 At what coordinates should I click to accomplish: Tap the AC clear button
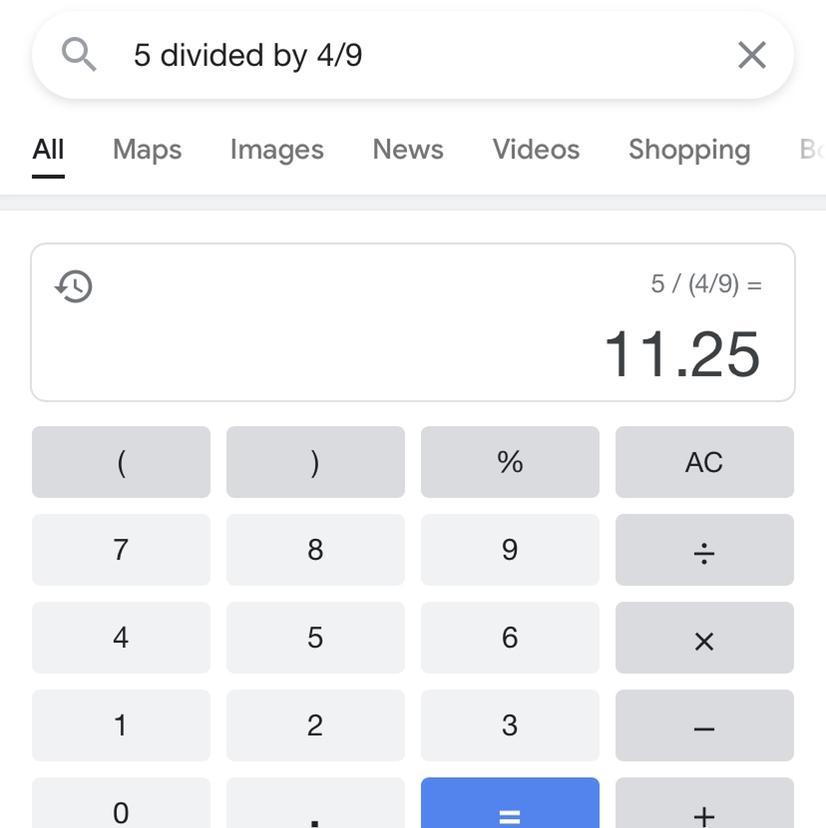click(704, 462)
